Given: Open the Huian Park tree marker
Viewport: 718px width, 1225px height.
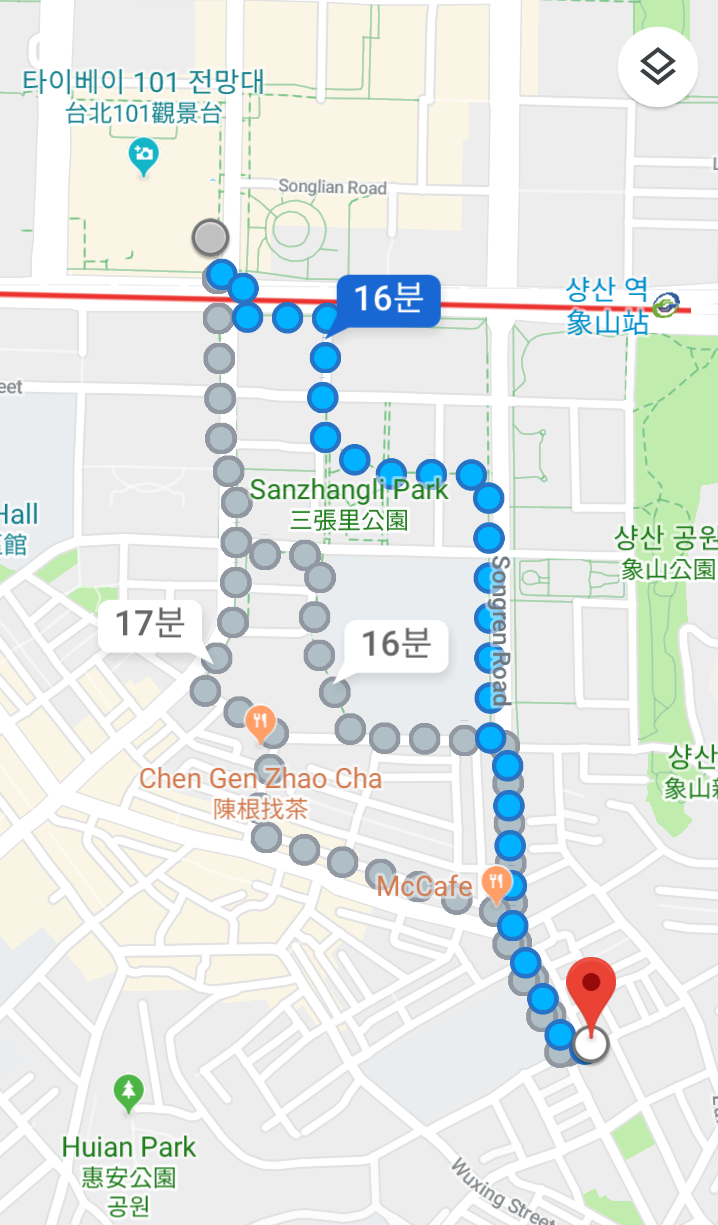Looking at the screenshot, I should (x=128, y=1092).
